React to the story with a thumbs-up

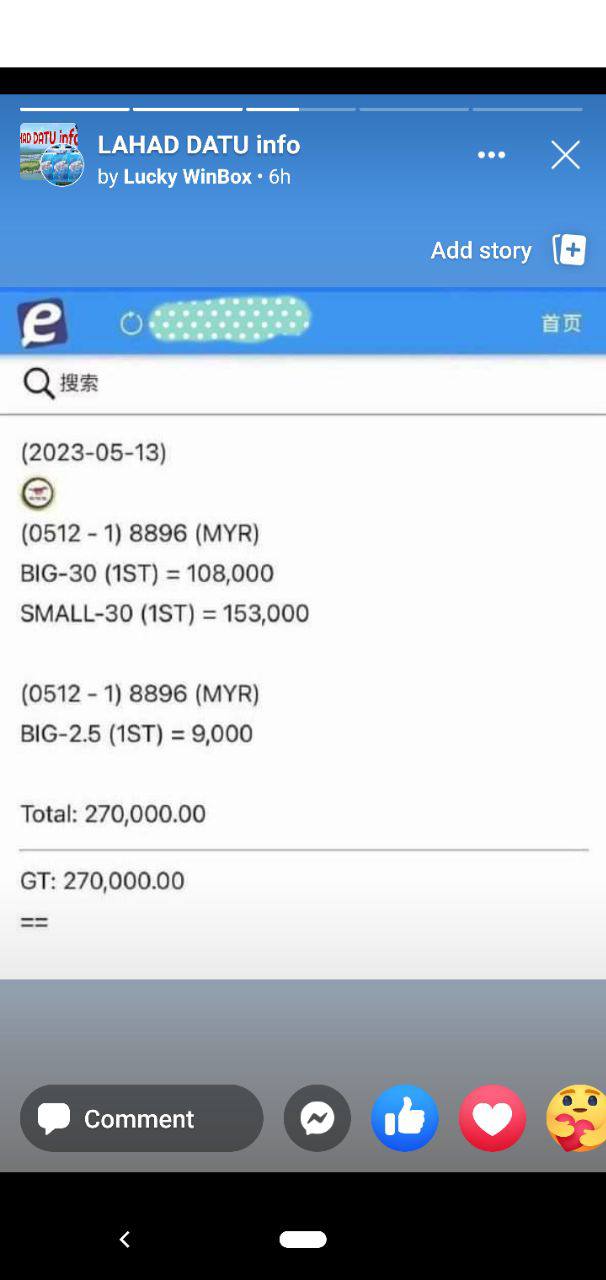click(x=405, y=1118)
